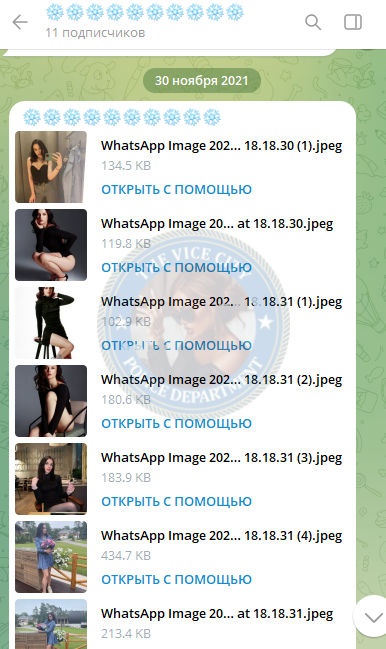This screenshot has width=386, height=649.
Task: Open with link for 18.18.31 (4).jpeg
Action: (177, 579)
